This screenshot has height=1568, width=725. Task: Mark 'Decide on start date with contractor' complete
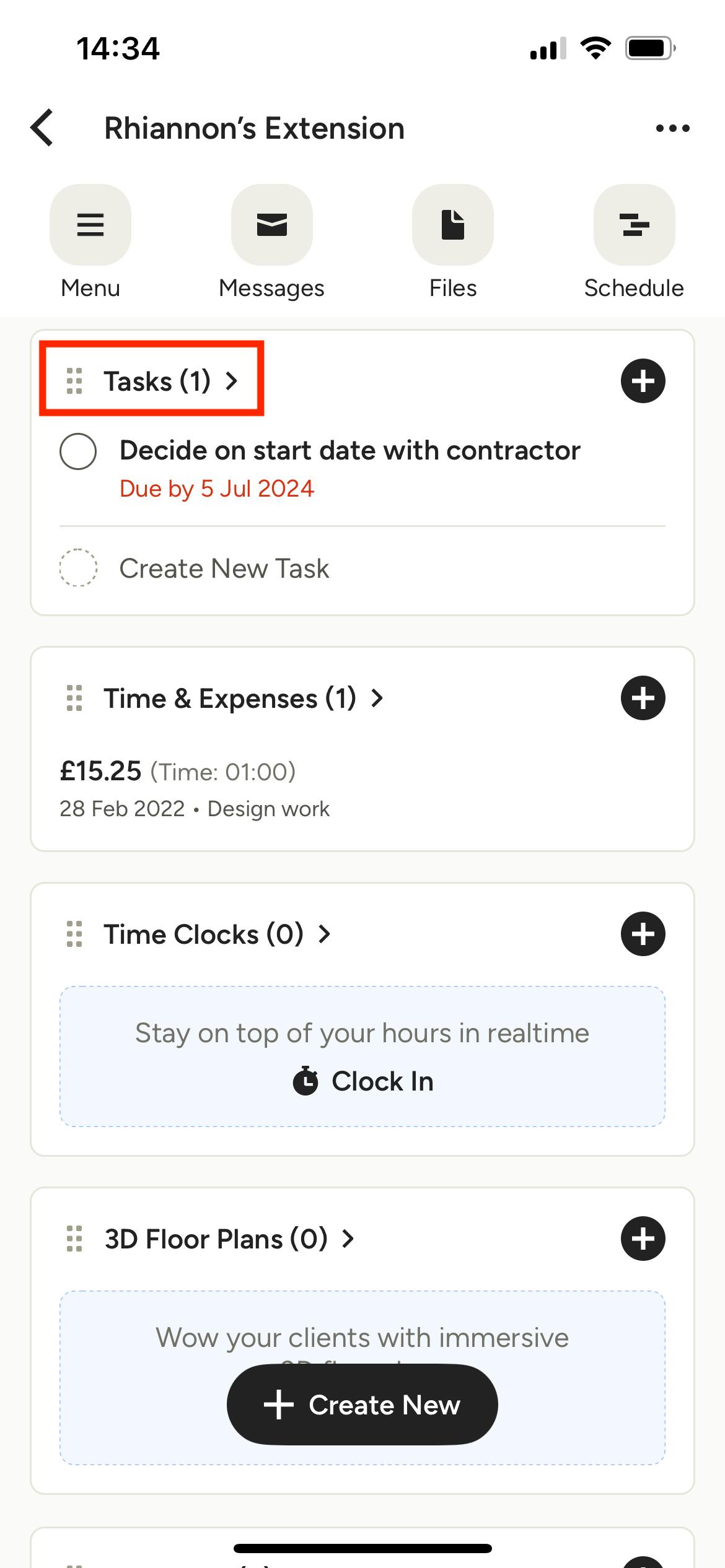pos(78,451)
